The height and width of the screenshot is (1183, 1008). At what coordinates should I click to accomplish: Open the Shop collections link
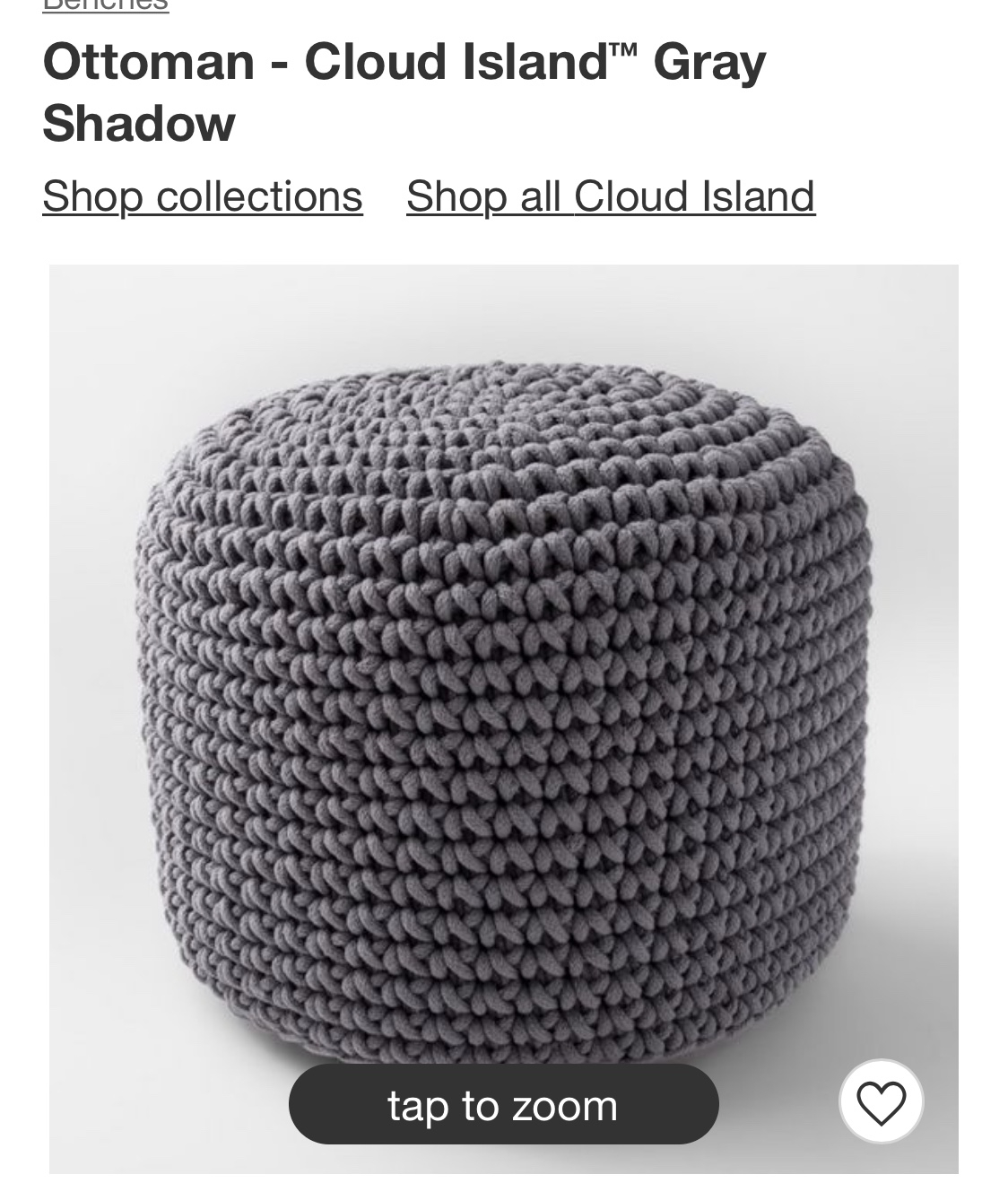click(202, 196)
